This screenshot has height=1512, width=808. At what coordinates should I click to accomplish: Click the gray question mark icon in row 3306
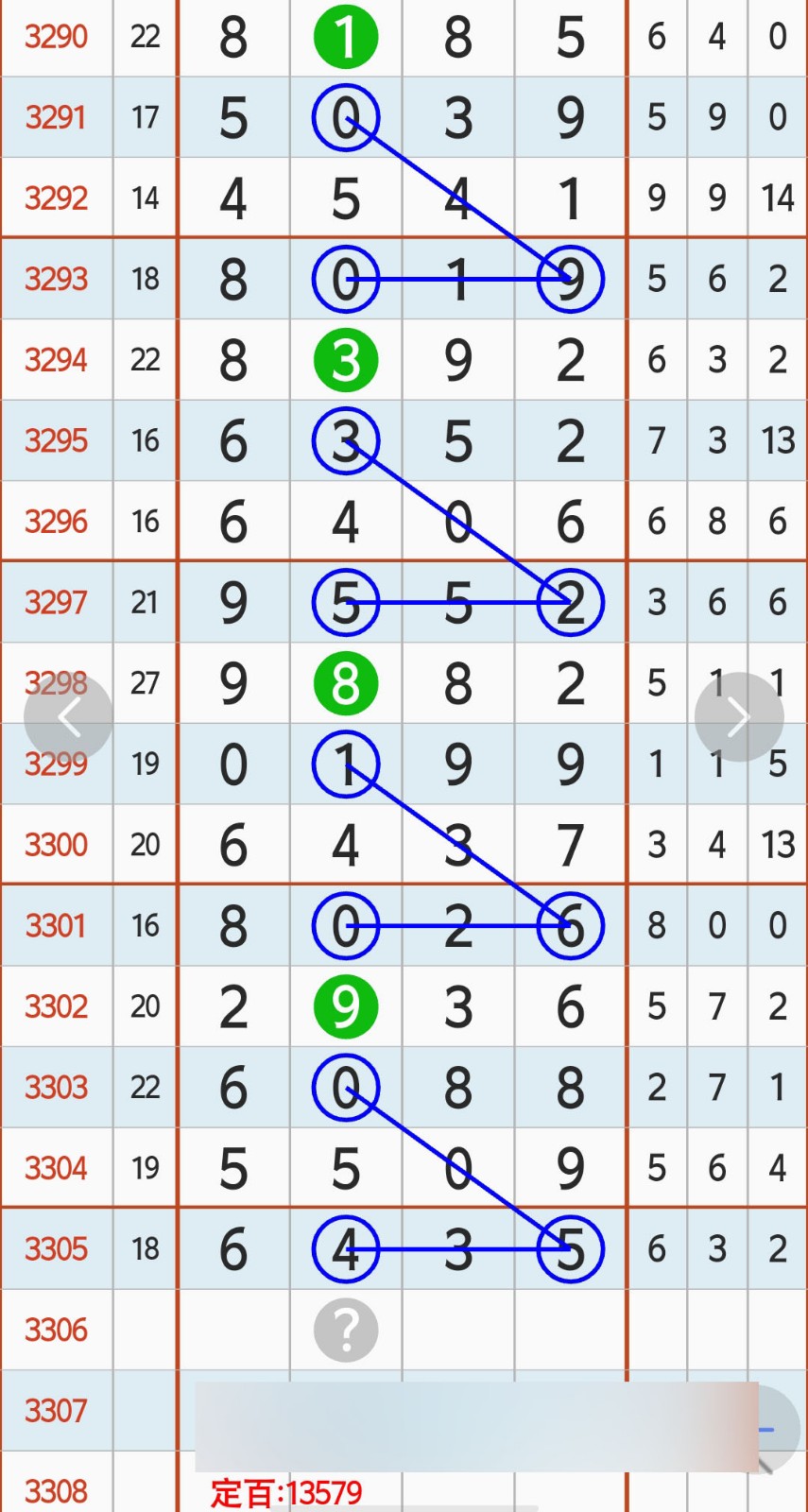click(x=346, y=1330)
